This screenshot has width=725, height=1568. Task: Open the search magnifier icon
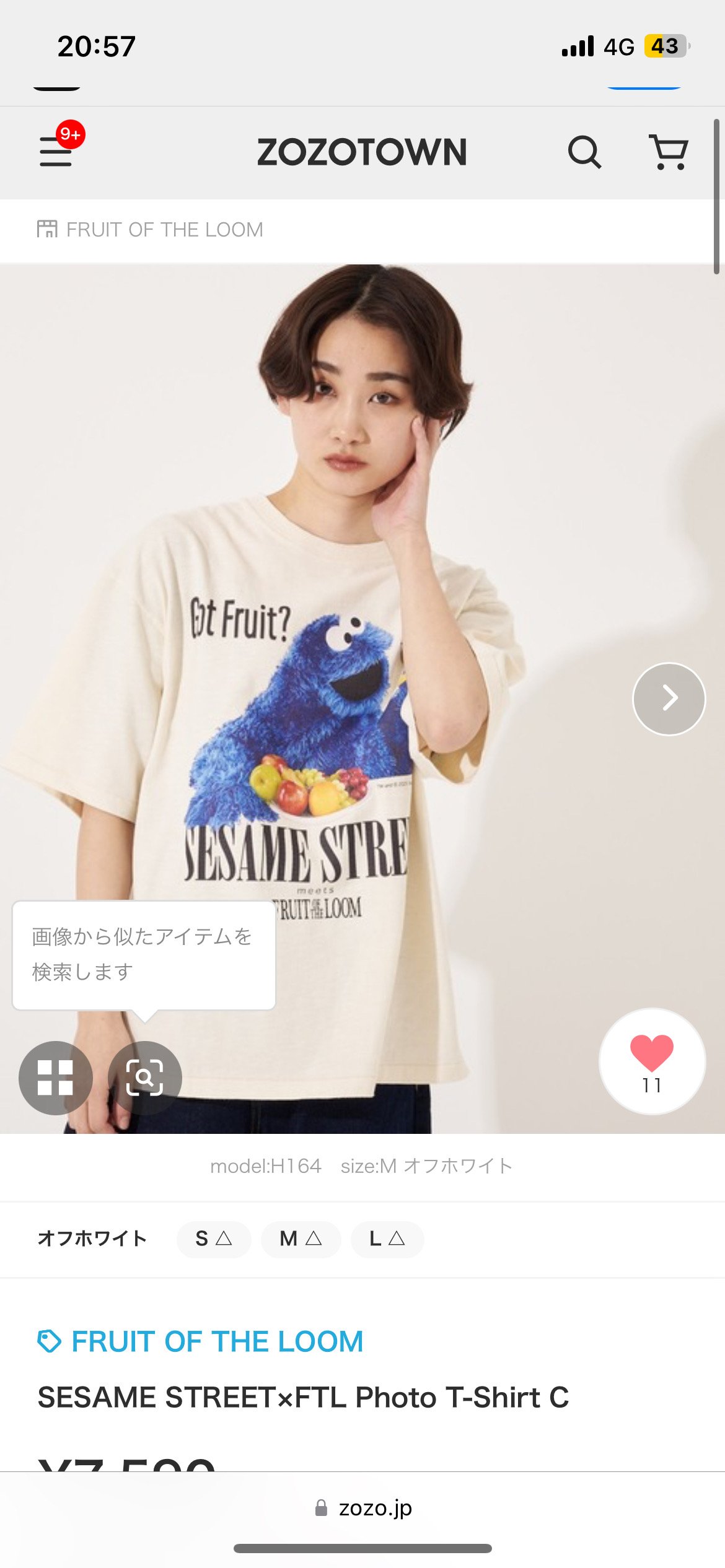[x=584, y=152]
